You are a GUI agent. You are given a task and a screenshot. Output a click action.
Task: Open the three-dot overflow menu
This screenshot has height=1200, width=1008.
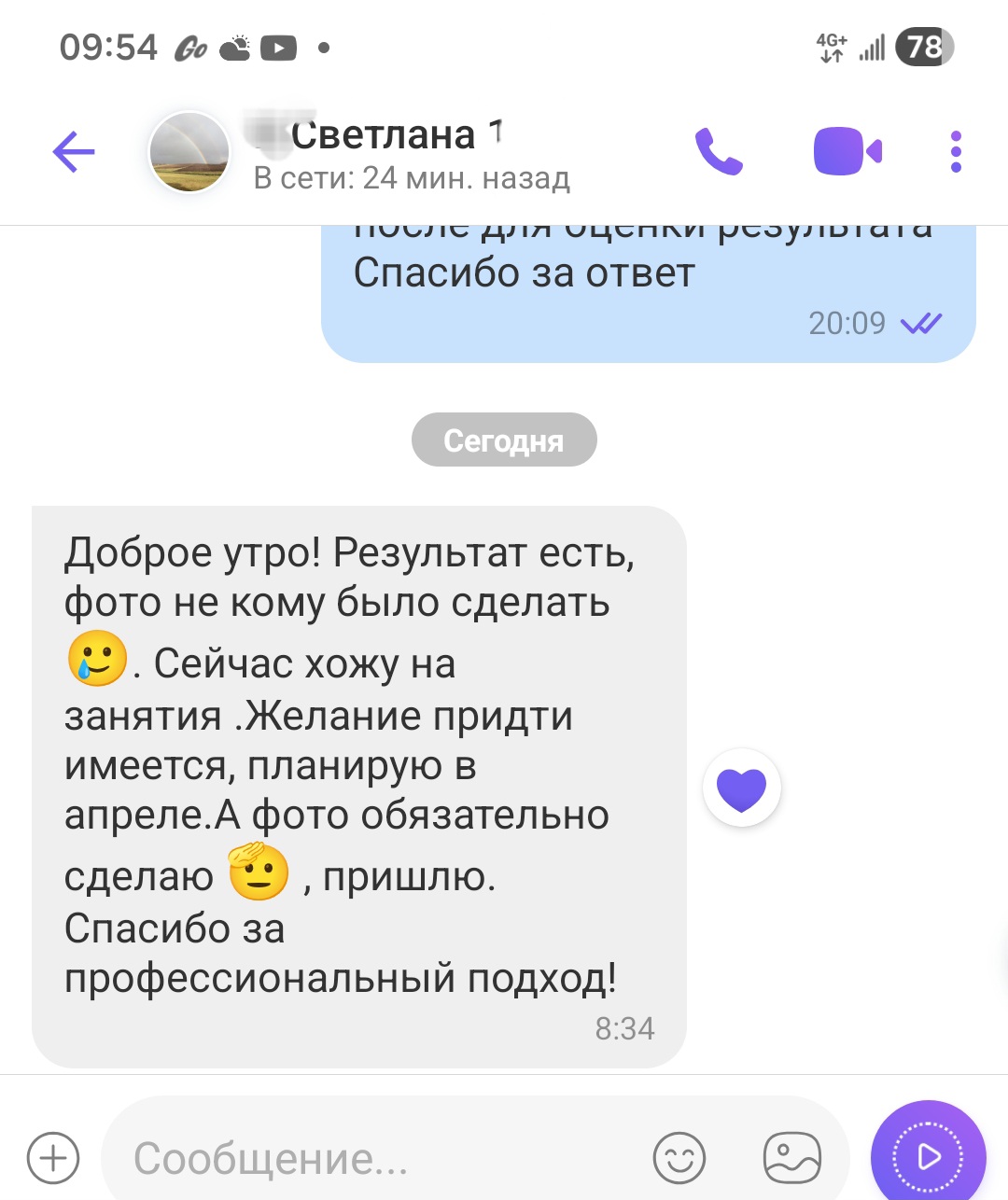[956, 152]
